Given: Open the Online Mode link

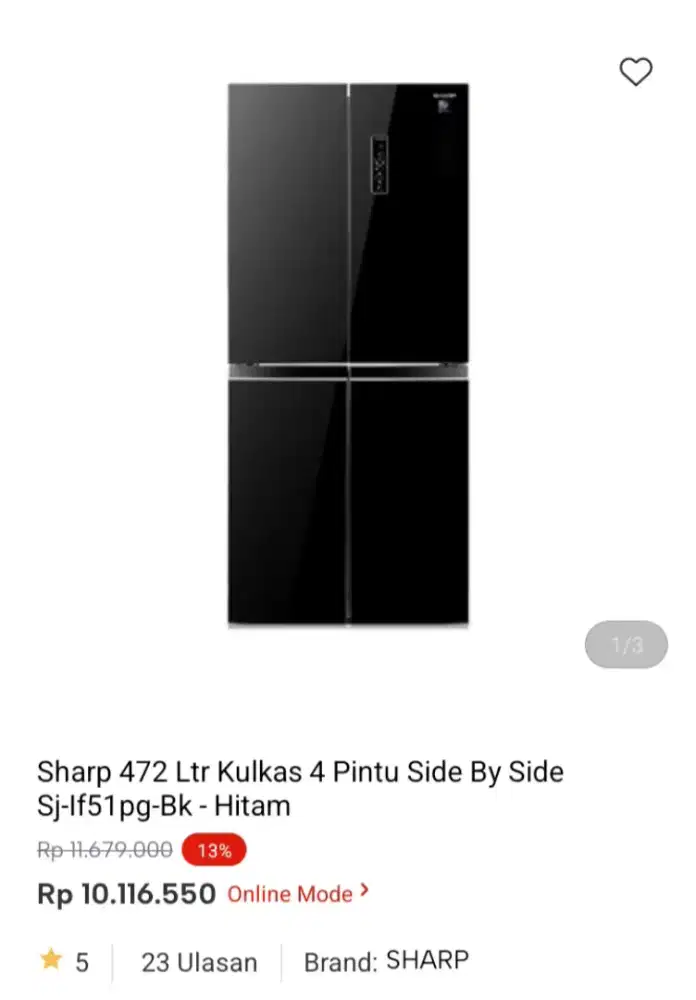Looking at the screenshot, I should click(297, 893).
